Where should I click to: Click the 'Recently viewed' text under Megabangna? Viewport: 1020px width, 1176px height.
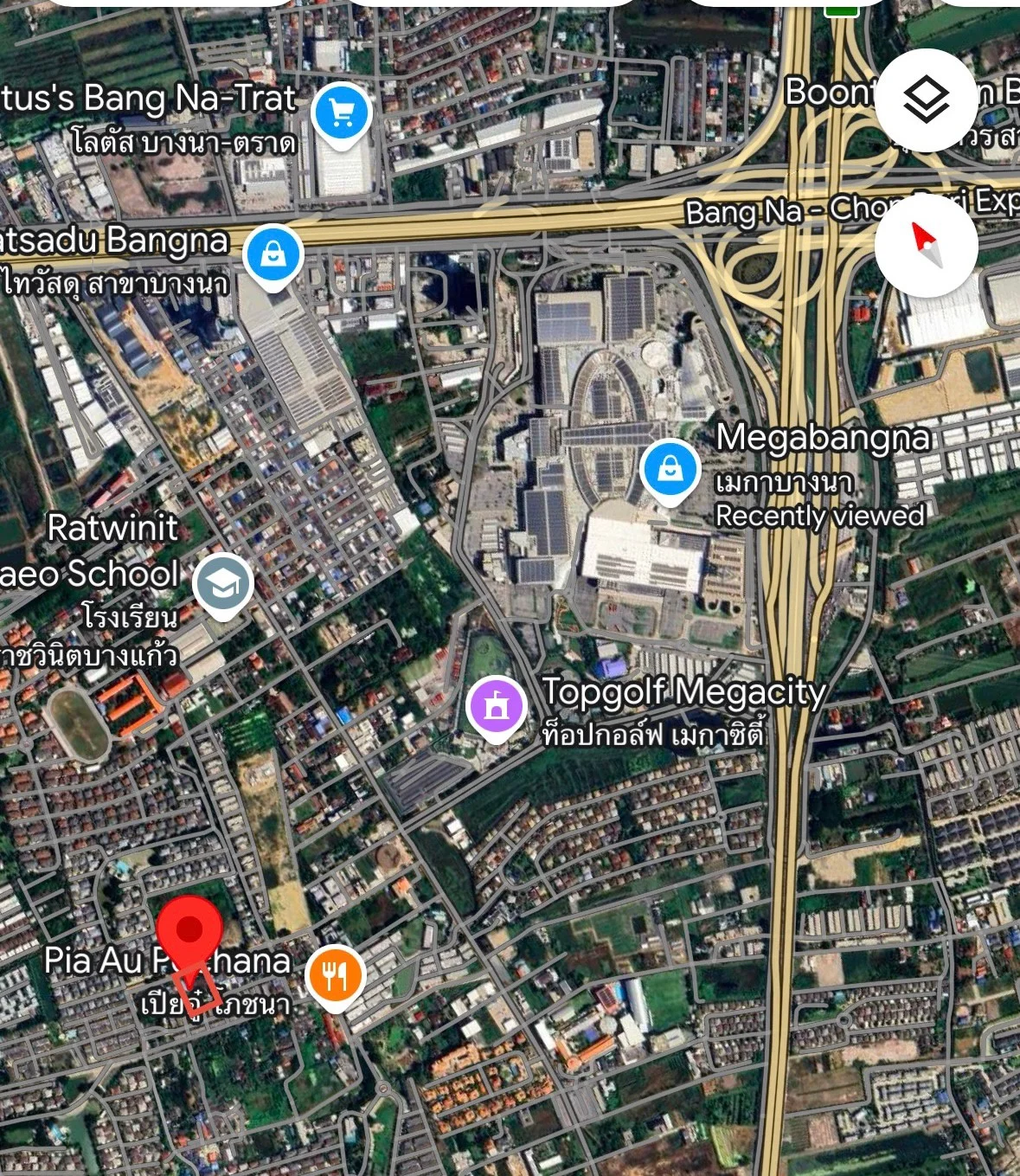818,513
